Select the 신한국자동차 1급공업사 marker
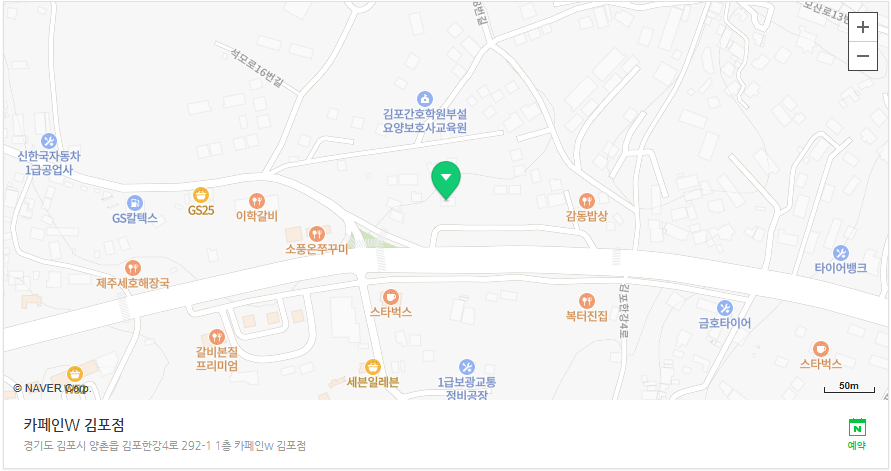Viewport: 891px width, 471px height. tap(49, 141)
